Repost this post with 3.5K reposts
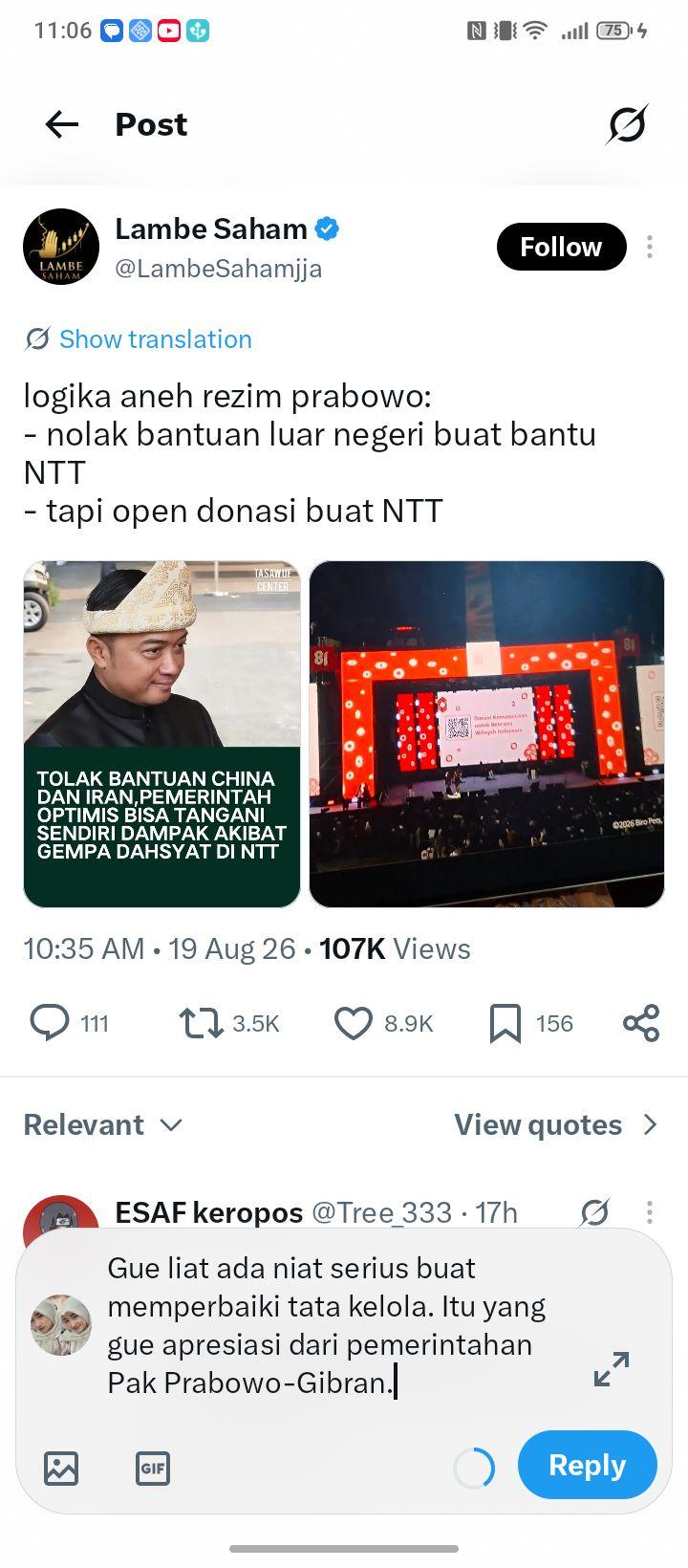The width and height of the screenshot is (688, 1568). point(201,1023)
